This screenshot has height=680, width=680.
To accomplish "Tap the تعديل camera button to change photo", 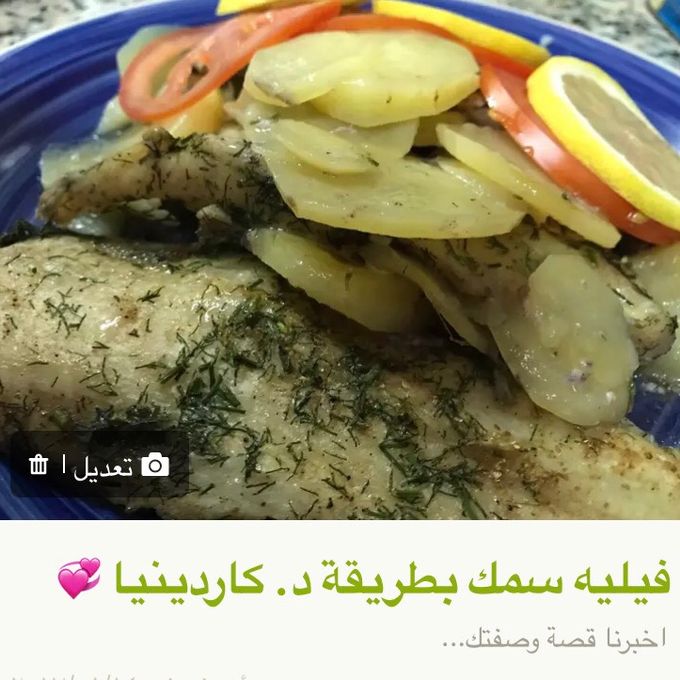I will click(x=122, y=466).
